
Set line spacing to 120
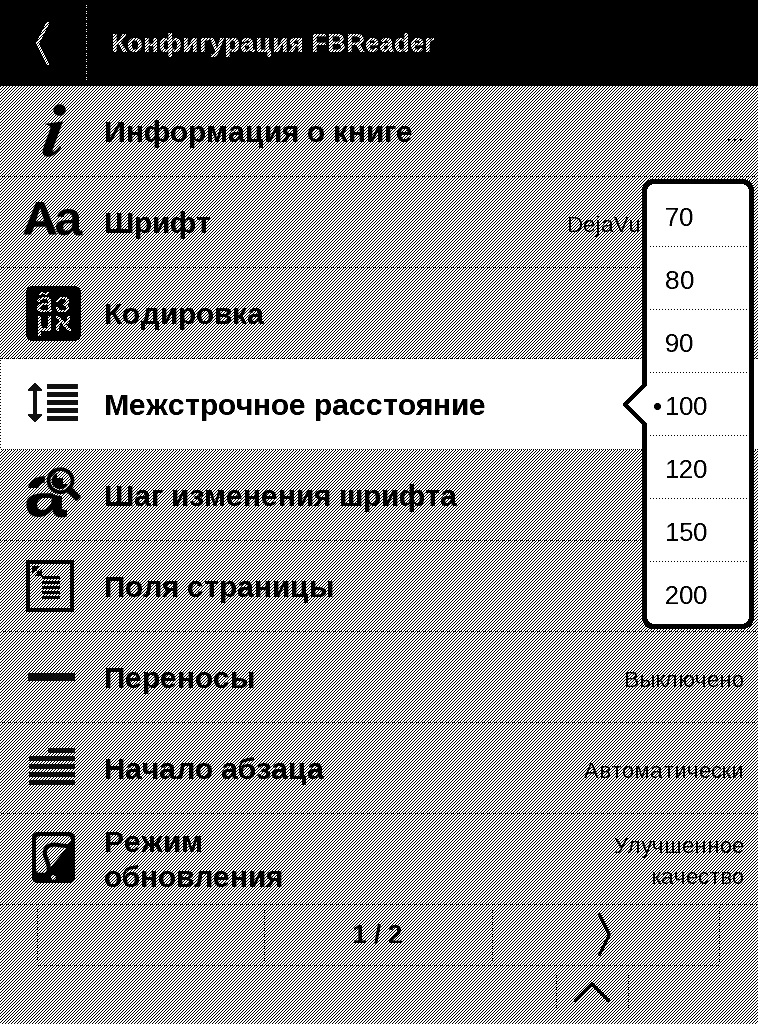click(x=696, y=470)
